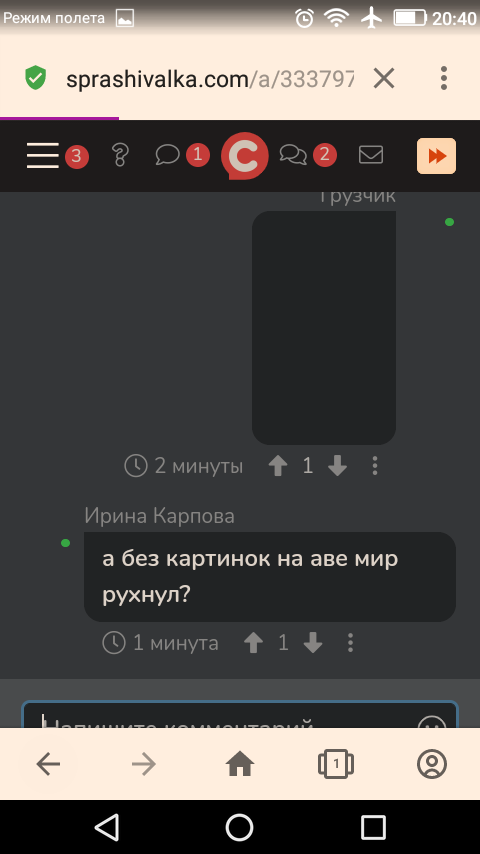Upvote Ирина Карпова's comment
The image size is (480, 854).
click(253, 643)
